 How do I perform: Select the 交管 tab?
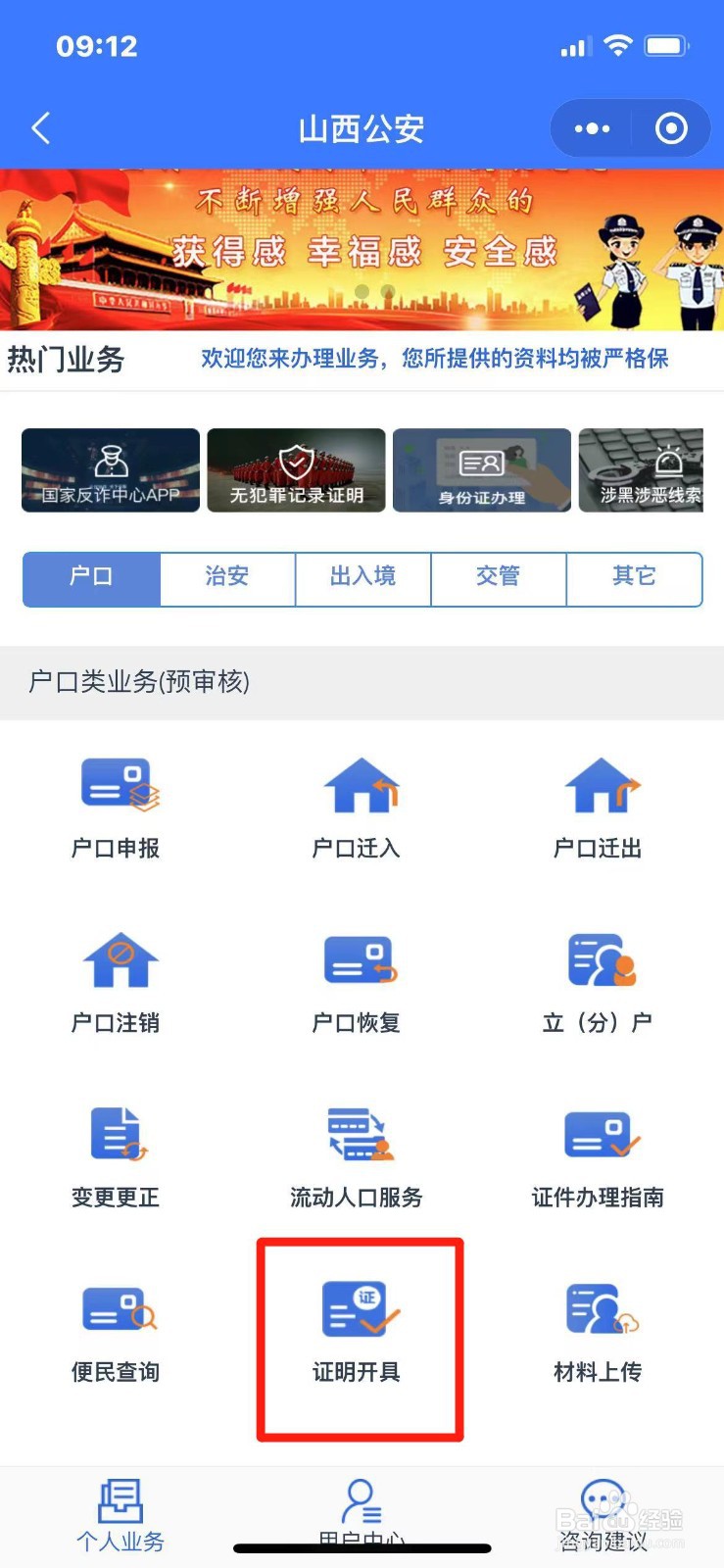[498, 577]
